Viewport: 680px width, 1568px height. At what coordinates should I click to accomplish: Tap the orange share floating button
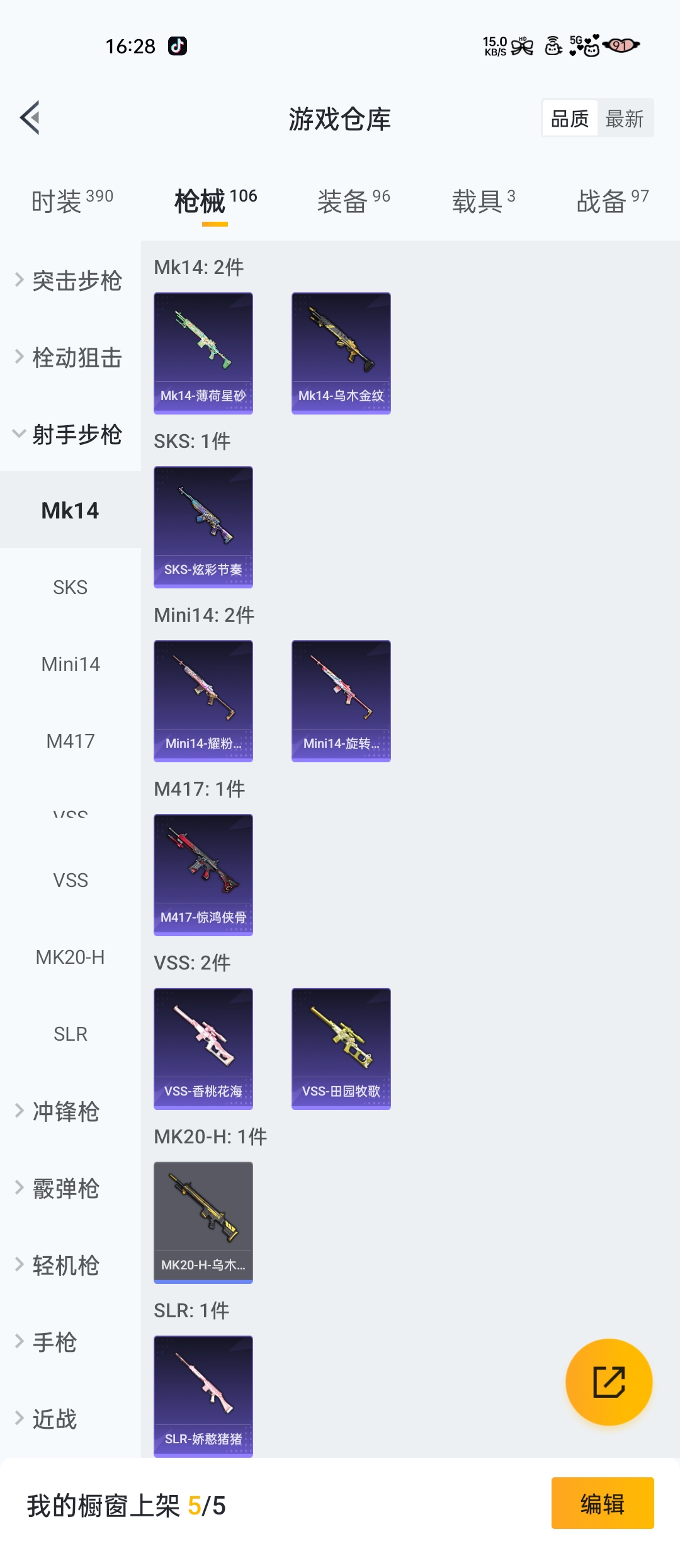point(609,1382)
